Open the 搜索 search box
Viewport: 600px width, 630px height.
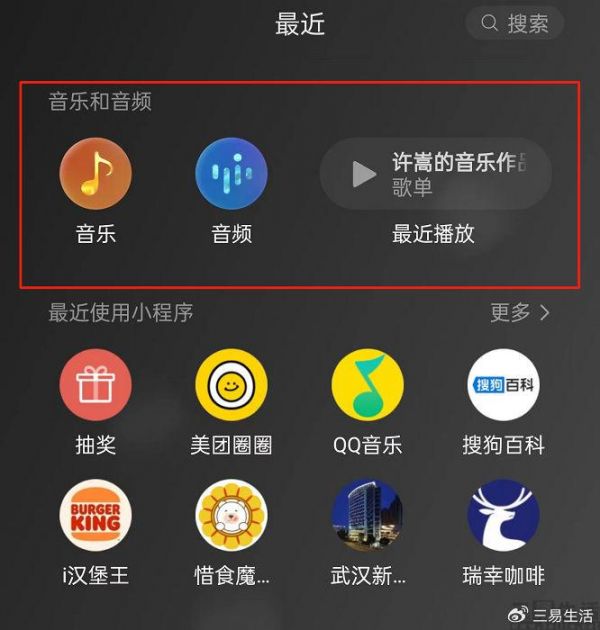coord(515,24)
